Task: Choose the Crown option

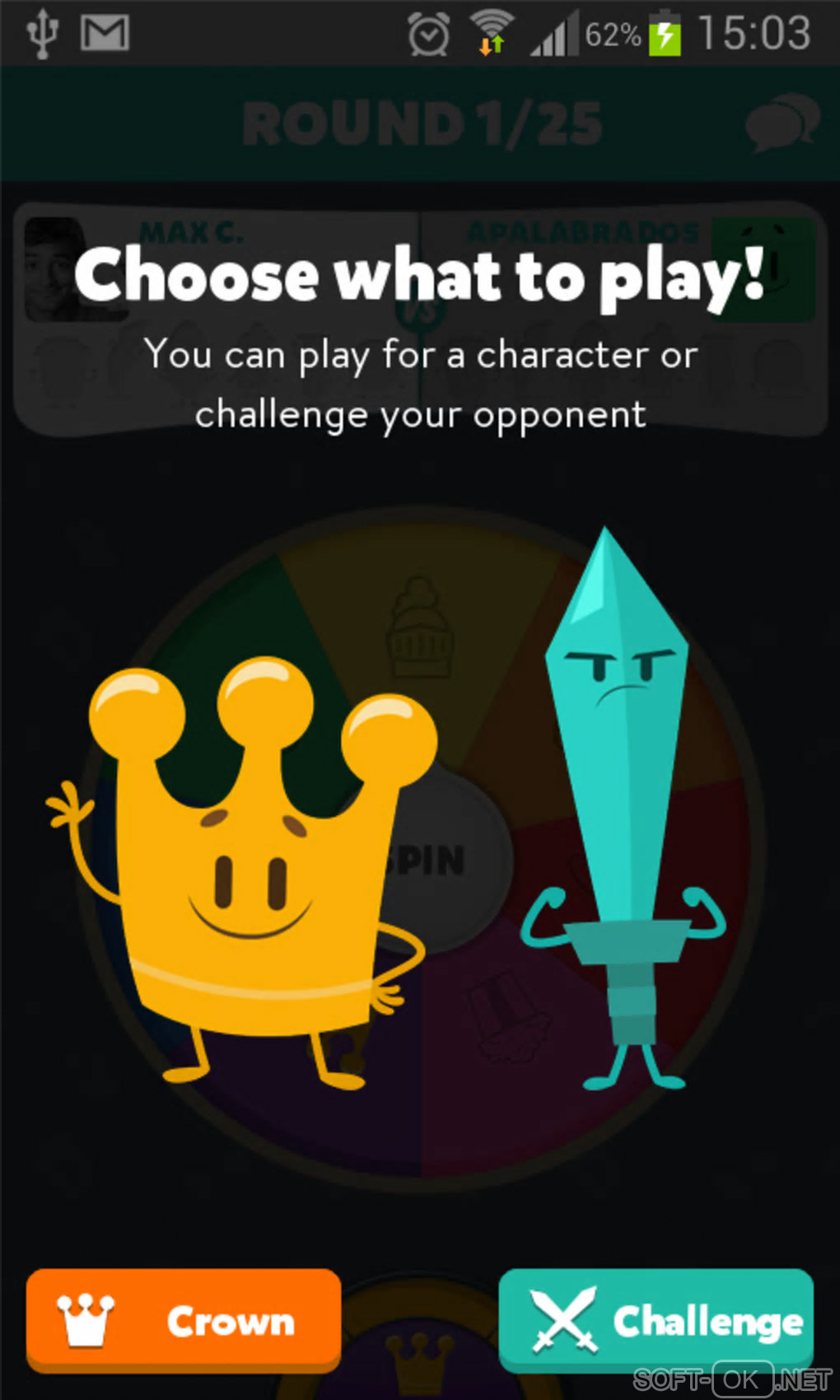Action: (183, 1320)
